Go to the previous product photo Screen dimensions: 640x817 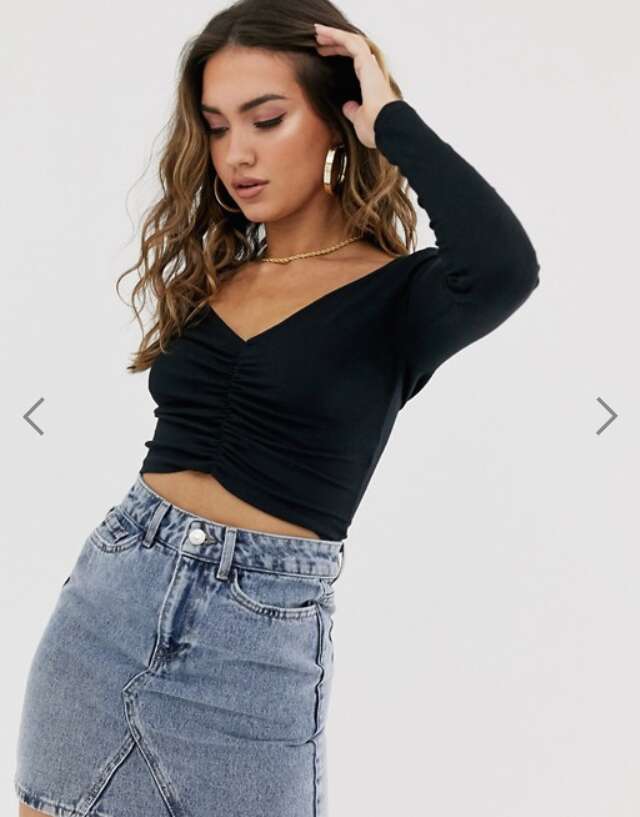[x=34, y=416]
